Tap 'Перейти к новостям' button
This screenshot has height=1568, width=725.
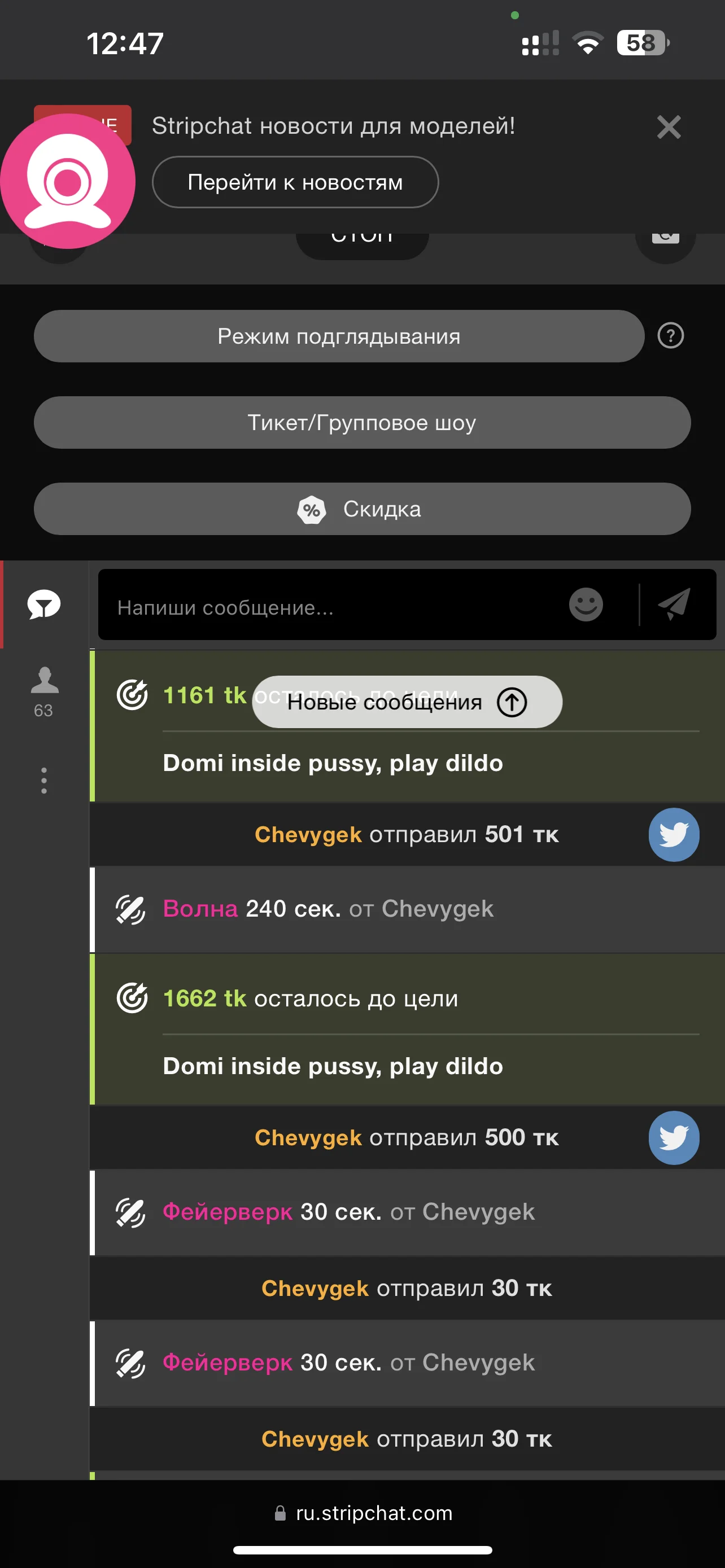click(295, 182)
